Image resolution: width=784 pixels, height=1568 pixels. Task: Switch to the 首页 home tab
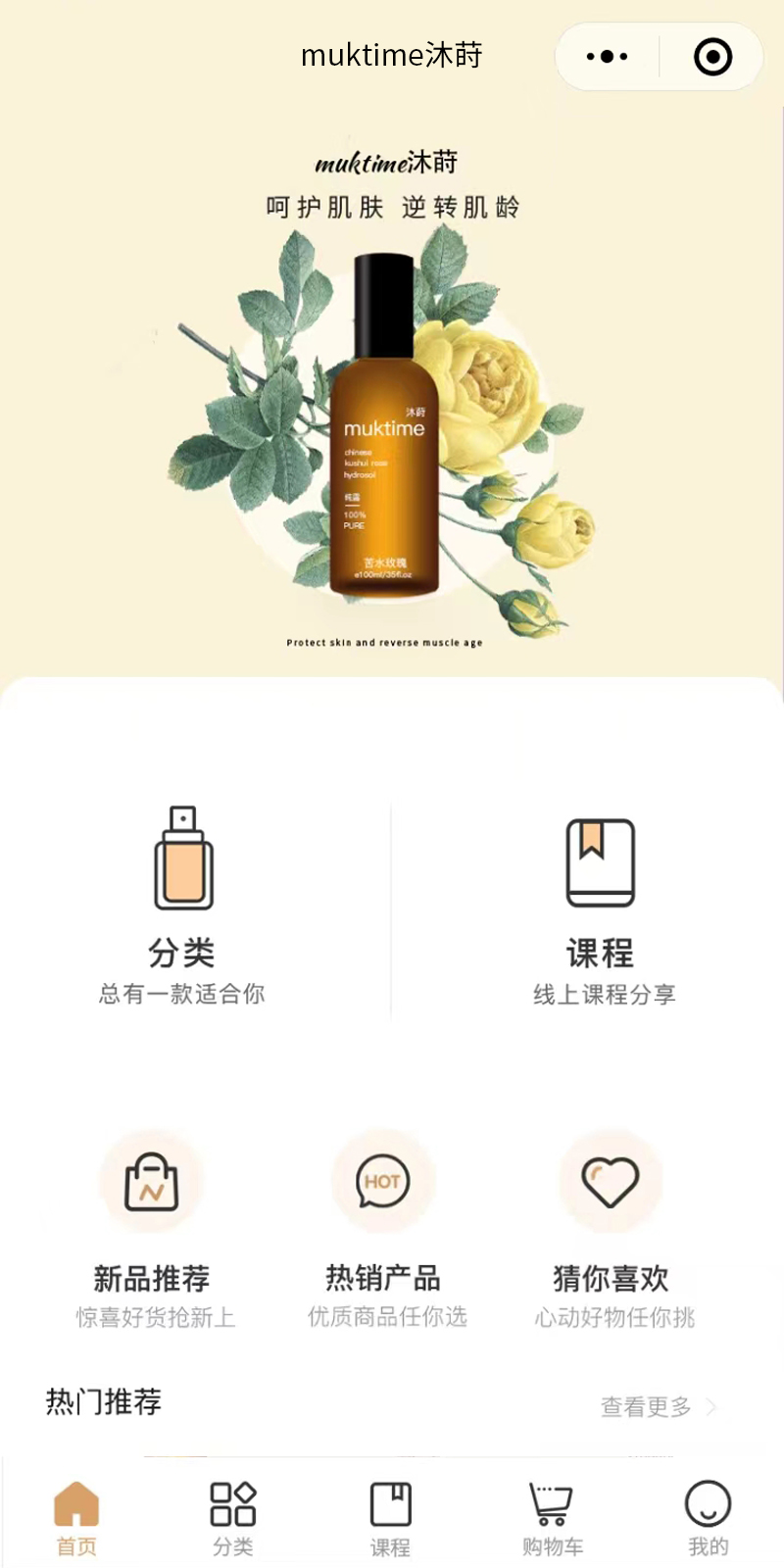76,1518
